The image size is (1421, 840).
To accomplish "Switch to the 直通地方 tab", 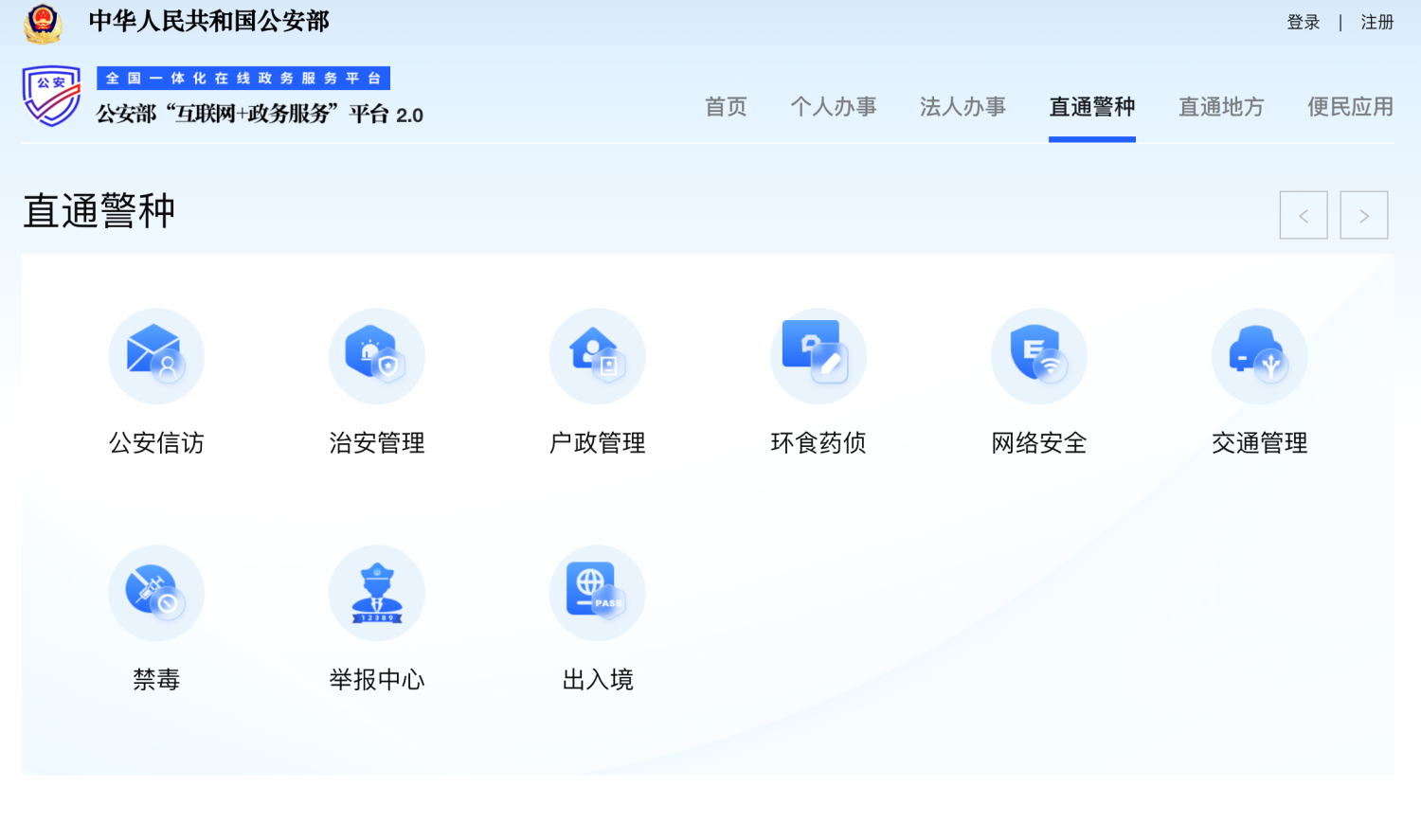I will [1221, 107].
